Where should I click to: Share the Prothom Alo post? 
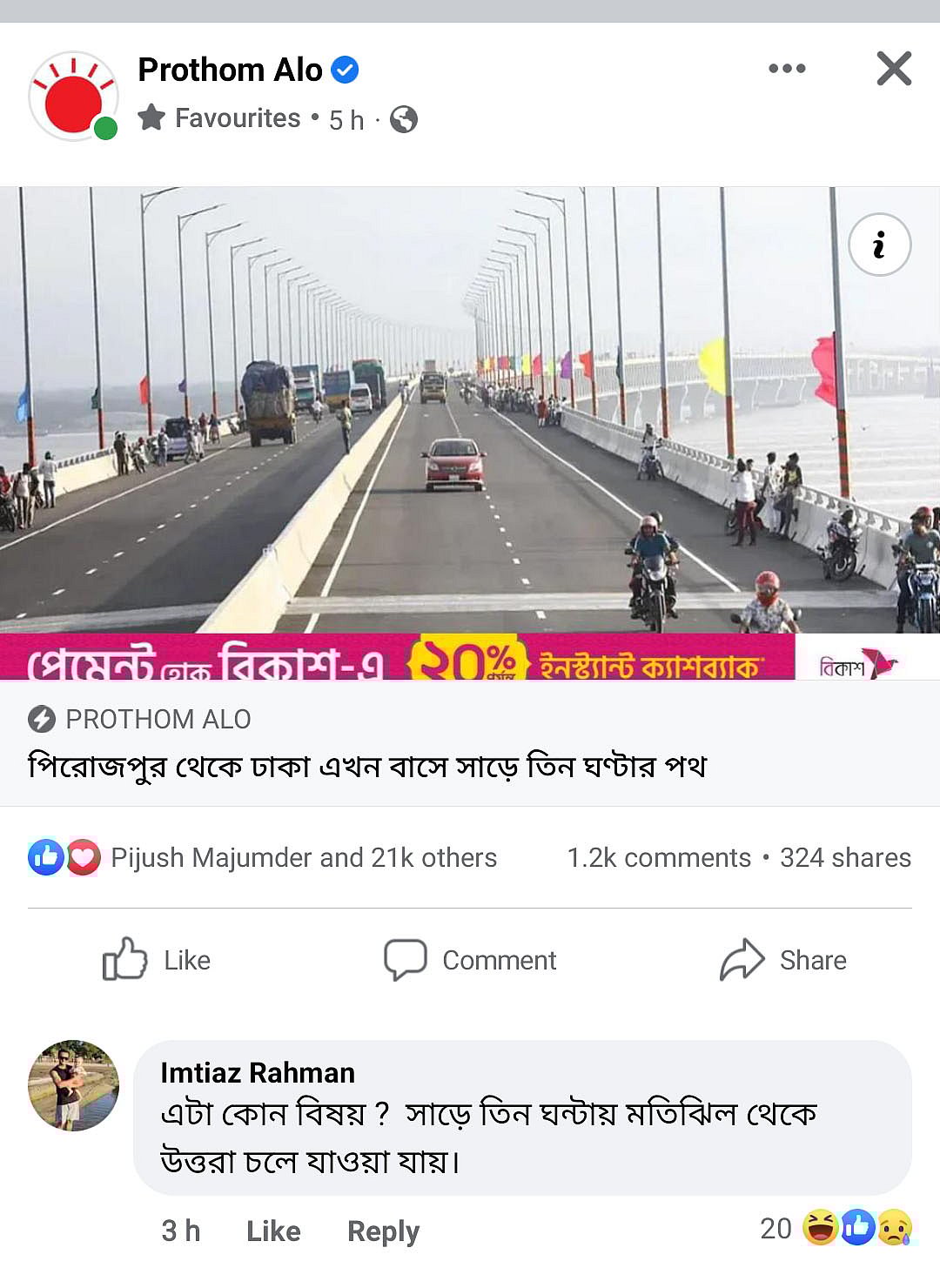click(x=783, y=960)
